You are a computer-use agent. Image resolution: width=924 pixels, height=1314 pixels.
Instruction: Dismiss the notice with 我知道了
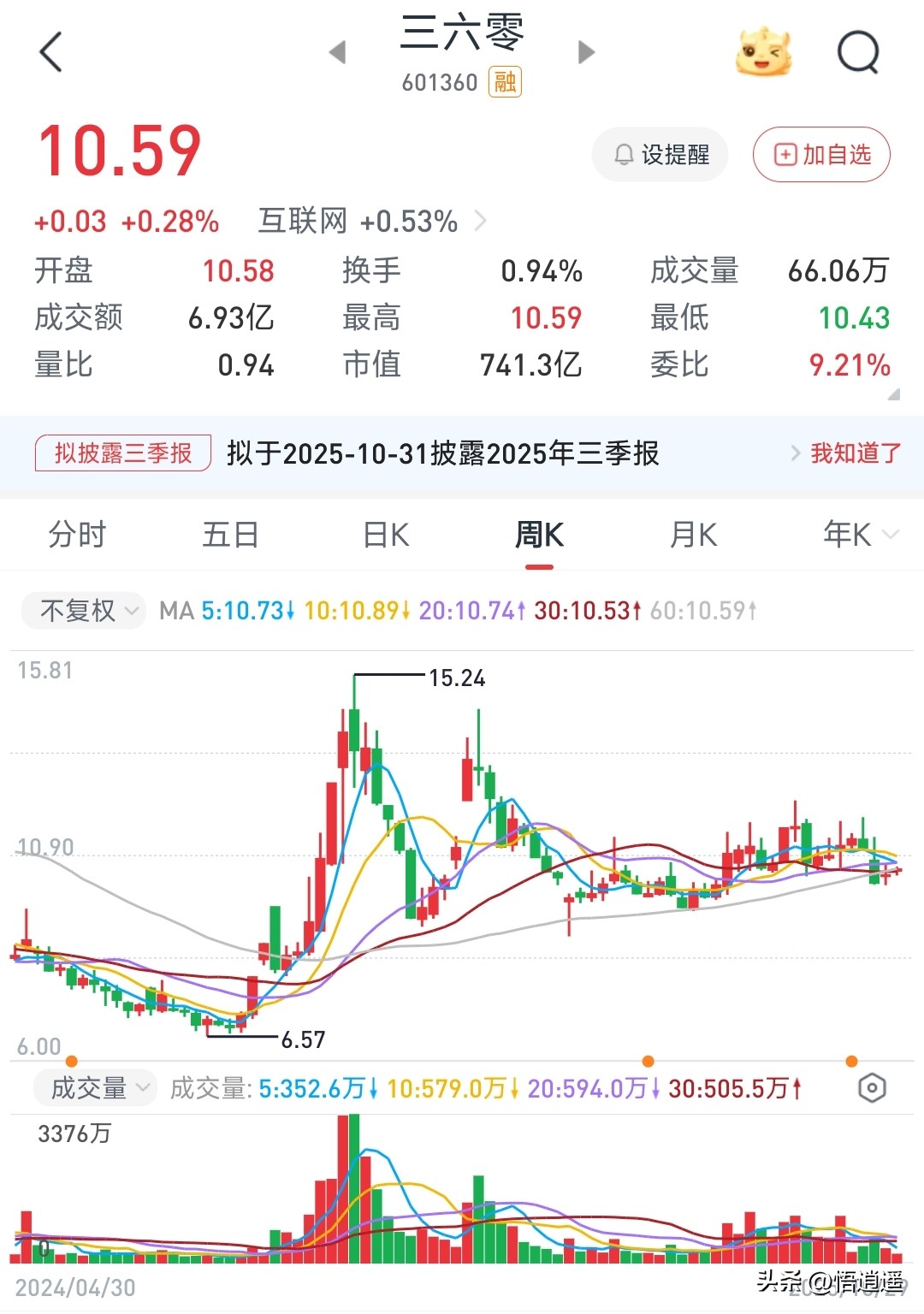(x=854, y=453)
